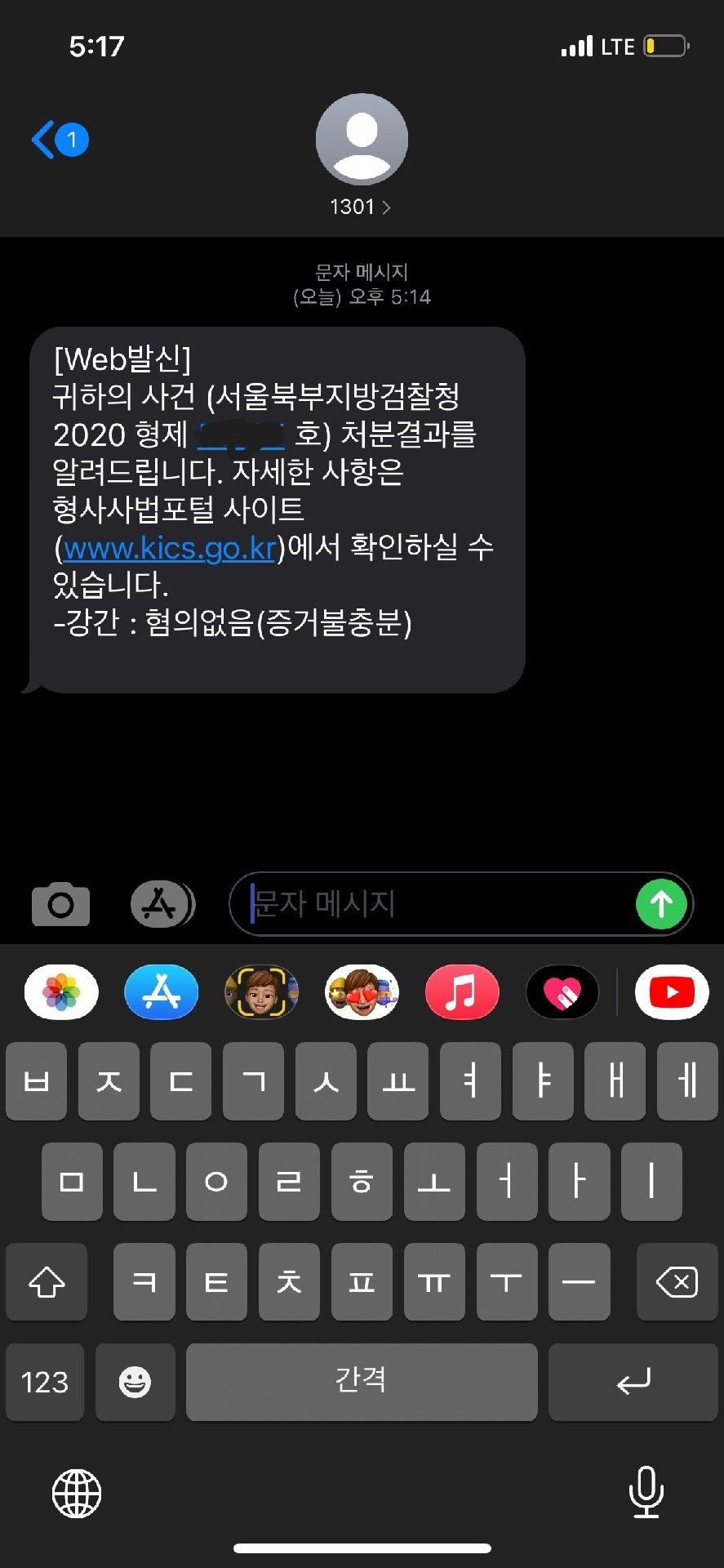Tap the backspace key

click(677, 1282)
